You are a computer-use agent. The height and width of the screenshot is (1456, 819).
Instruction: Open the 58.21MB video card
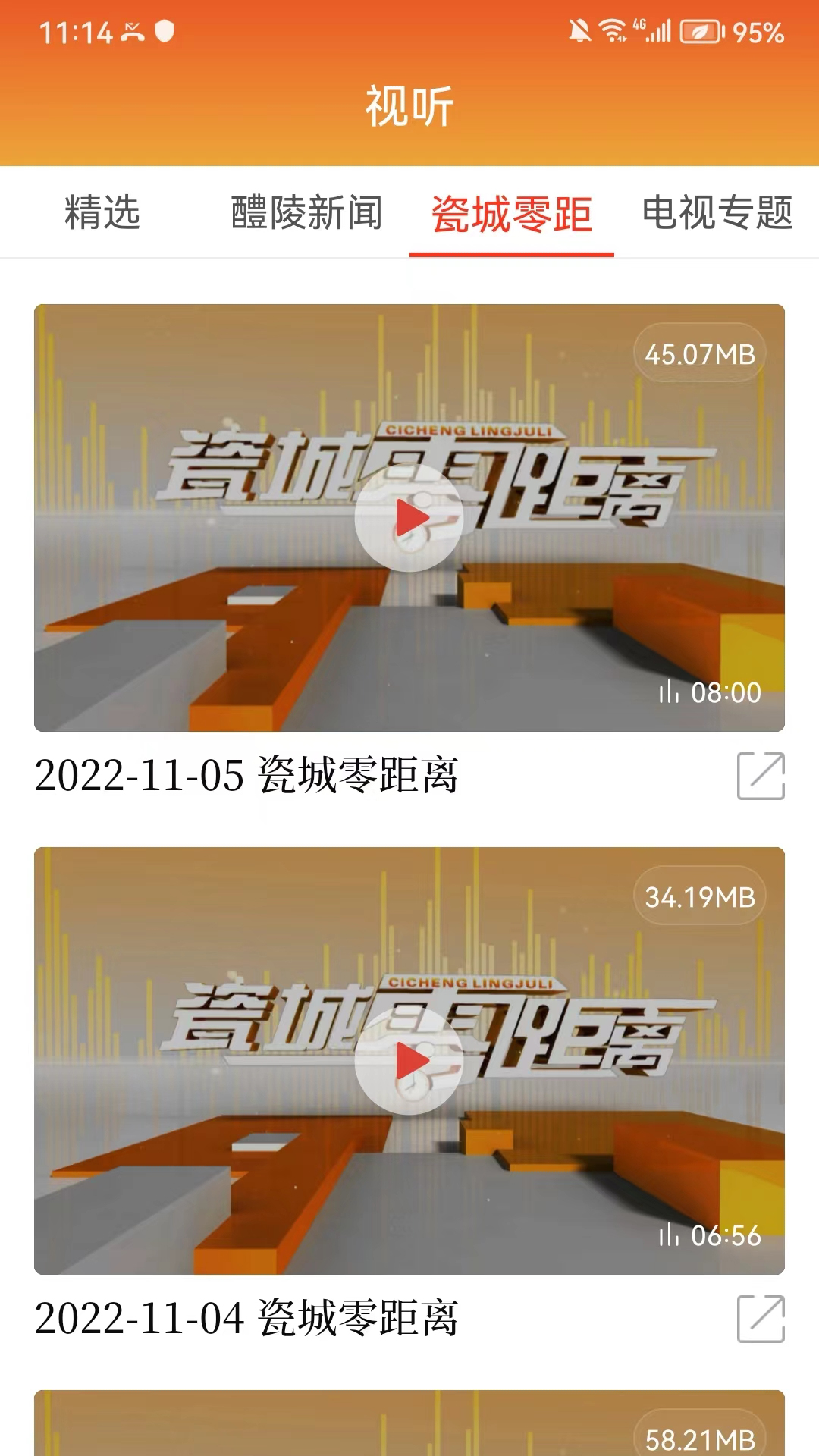pos(409,1426)
